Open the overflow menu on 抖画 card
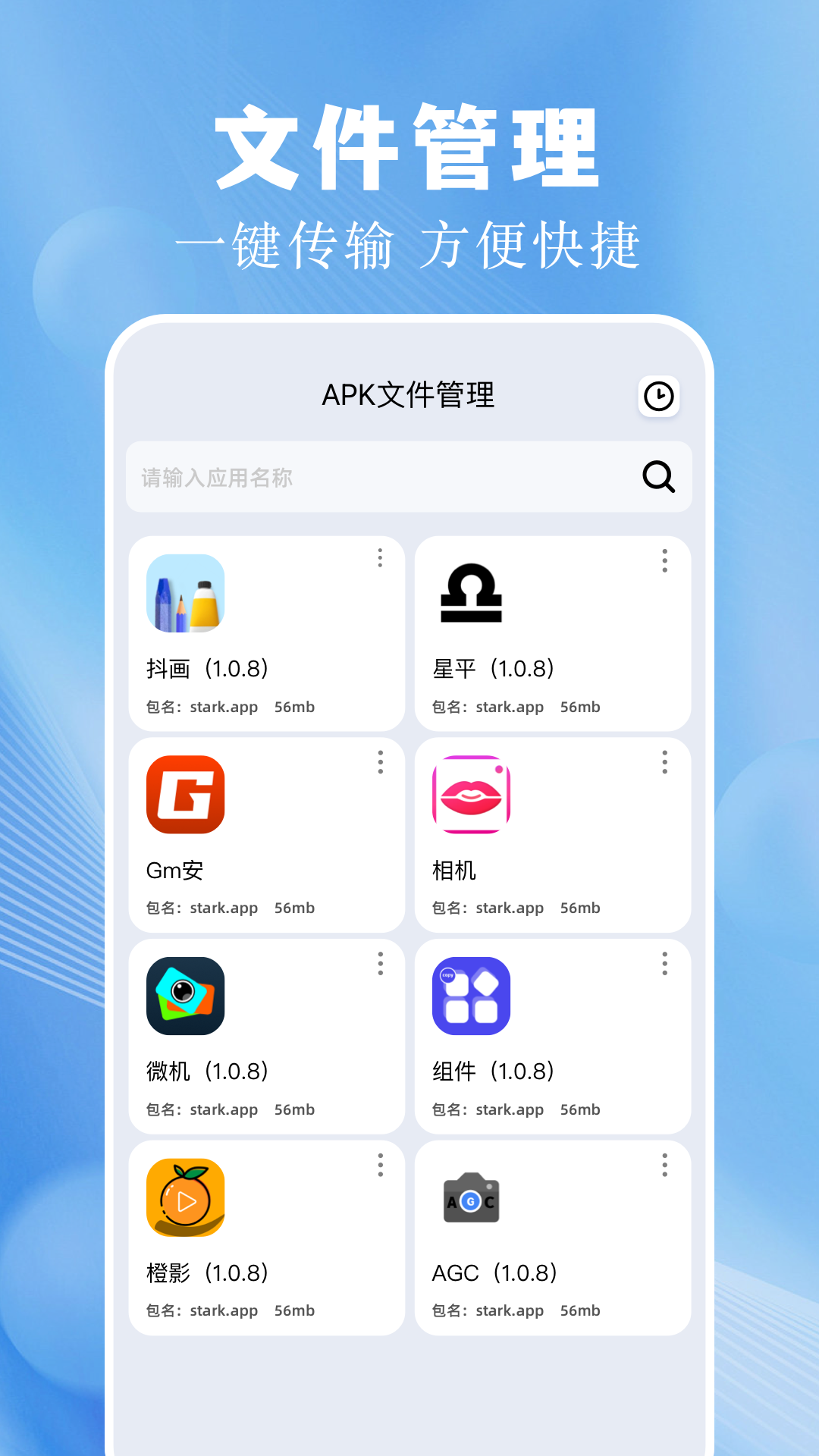Viewport: 819px width, 1456px height. (x=380, y=559)
